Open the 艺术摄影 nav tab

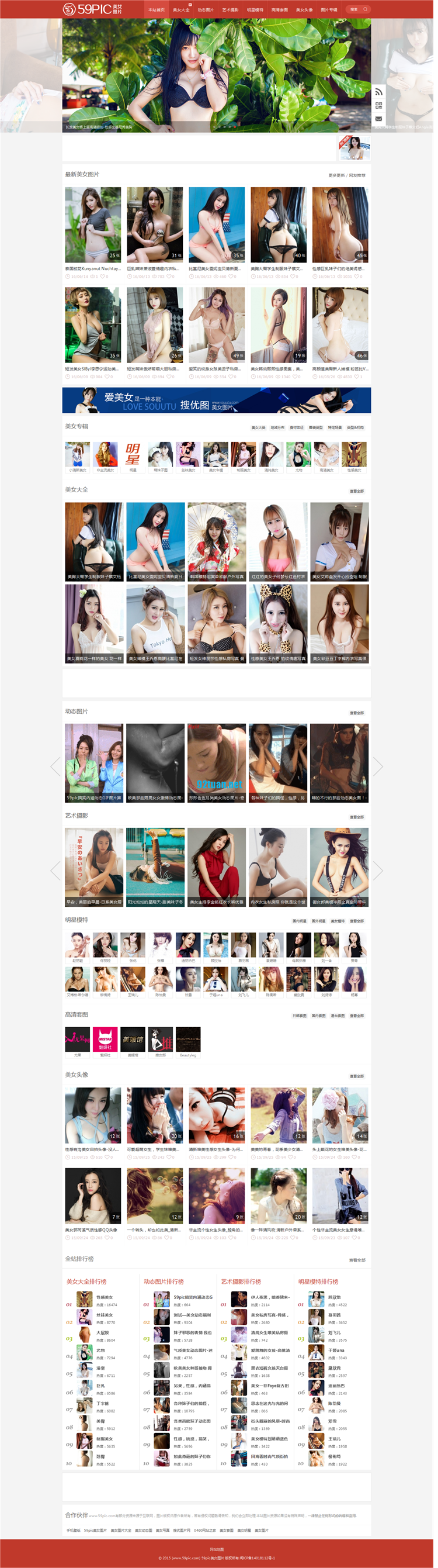click(x=230, y=10)
